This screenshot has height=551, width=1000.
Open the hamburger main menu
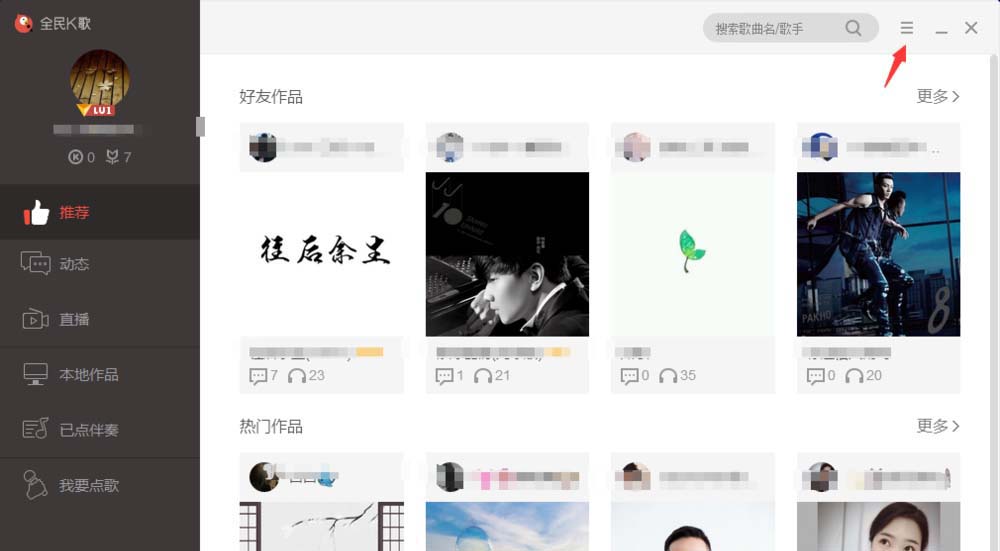click(x=906, y=28)
